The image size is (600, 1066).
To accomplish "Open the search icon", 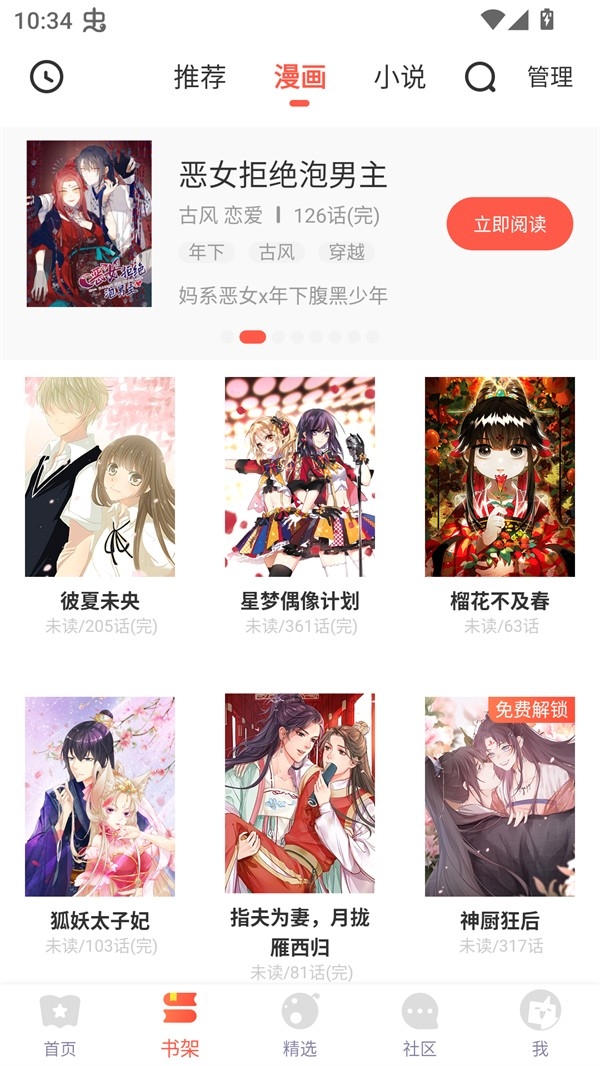I will 480,77.
